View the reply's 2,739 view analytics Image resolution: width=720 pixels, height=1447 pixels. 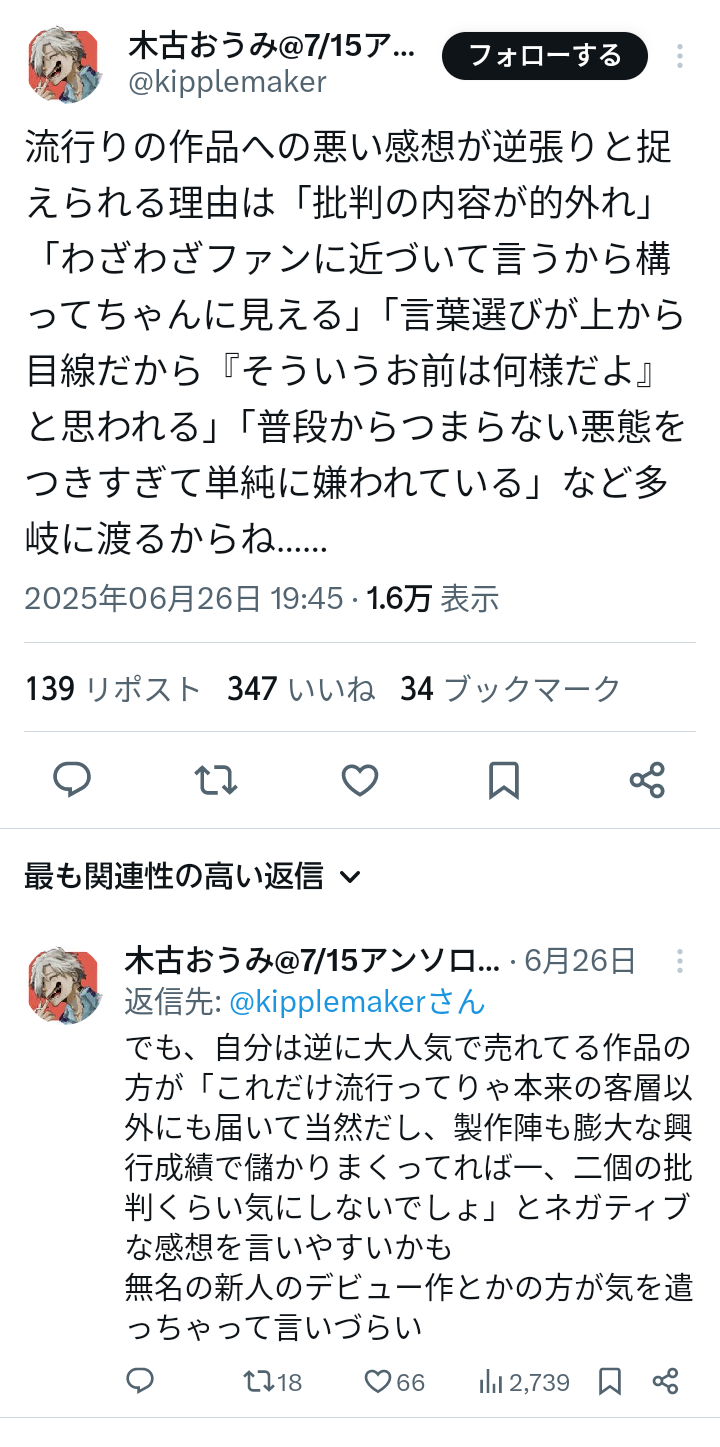(524, 1382)
